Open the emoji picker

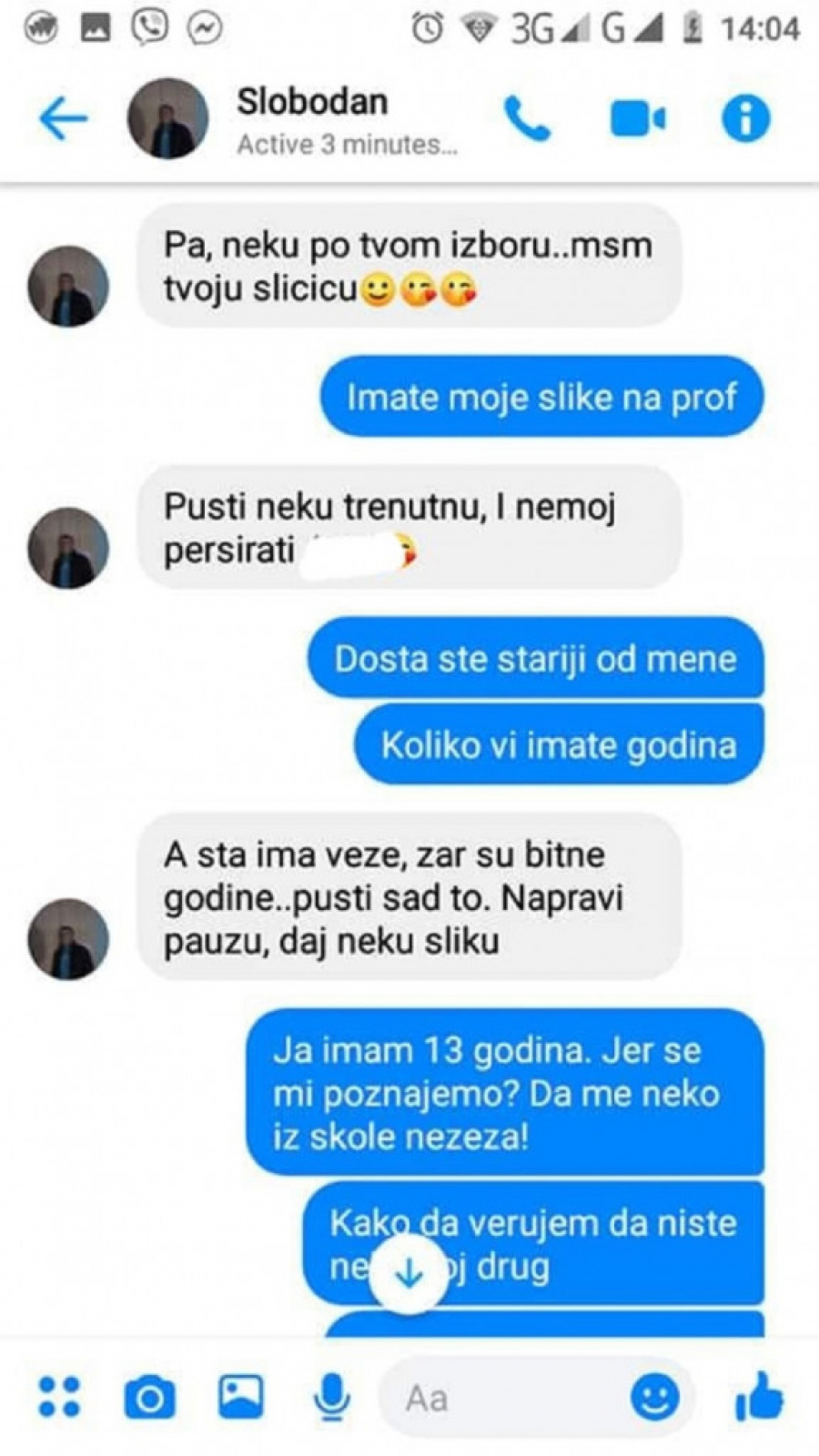(654, 1398)
